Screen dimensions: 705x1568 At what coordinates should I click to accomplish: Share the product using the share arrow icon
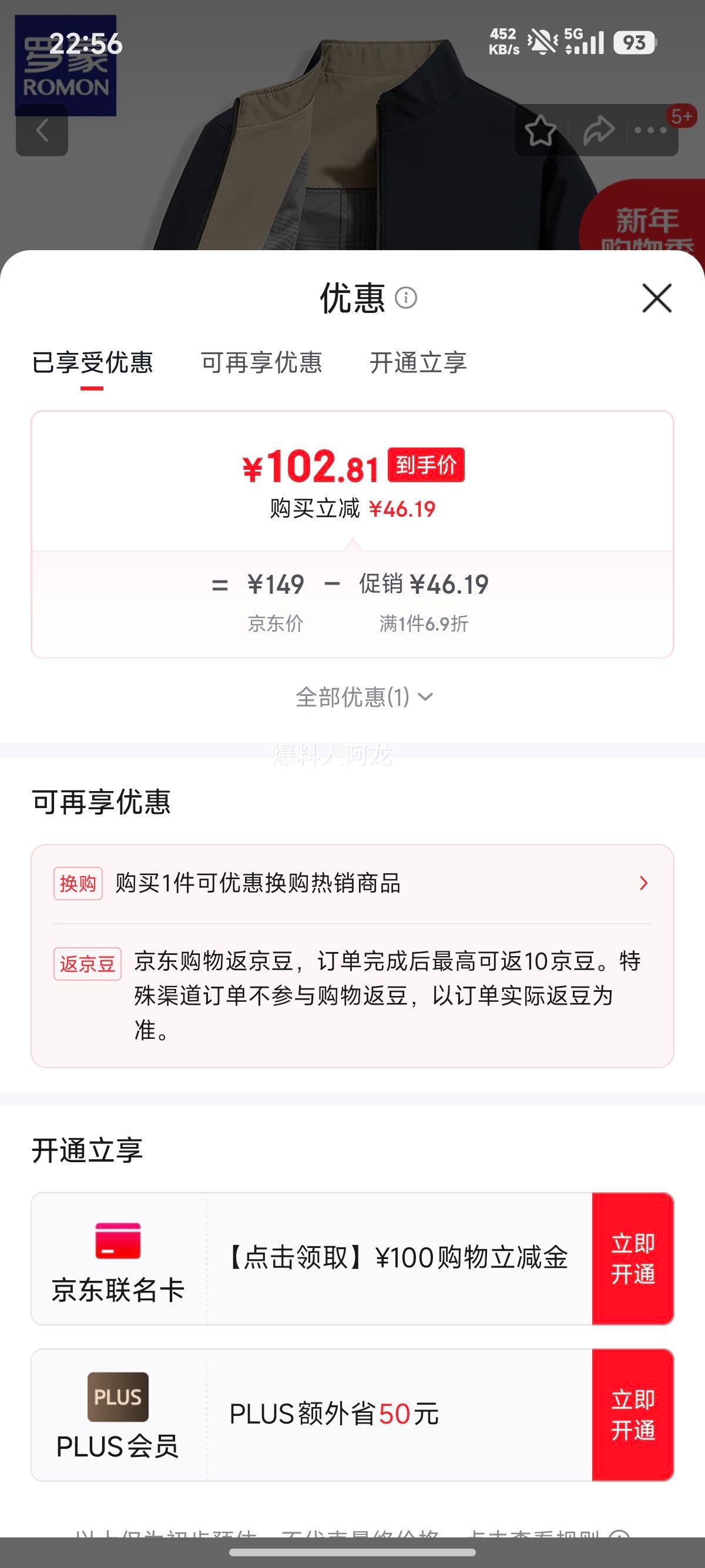pyautogui.click(x=598, y=129)
